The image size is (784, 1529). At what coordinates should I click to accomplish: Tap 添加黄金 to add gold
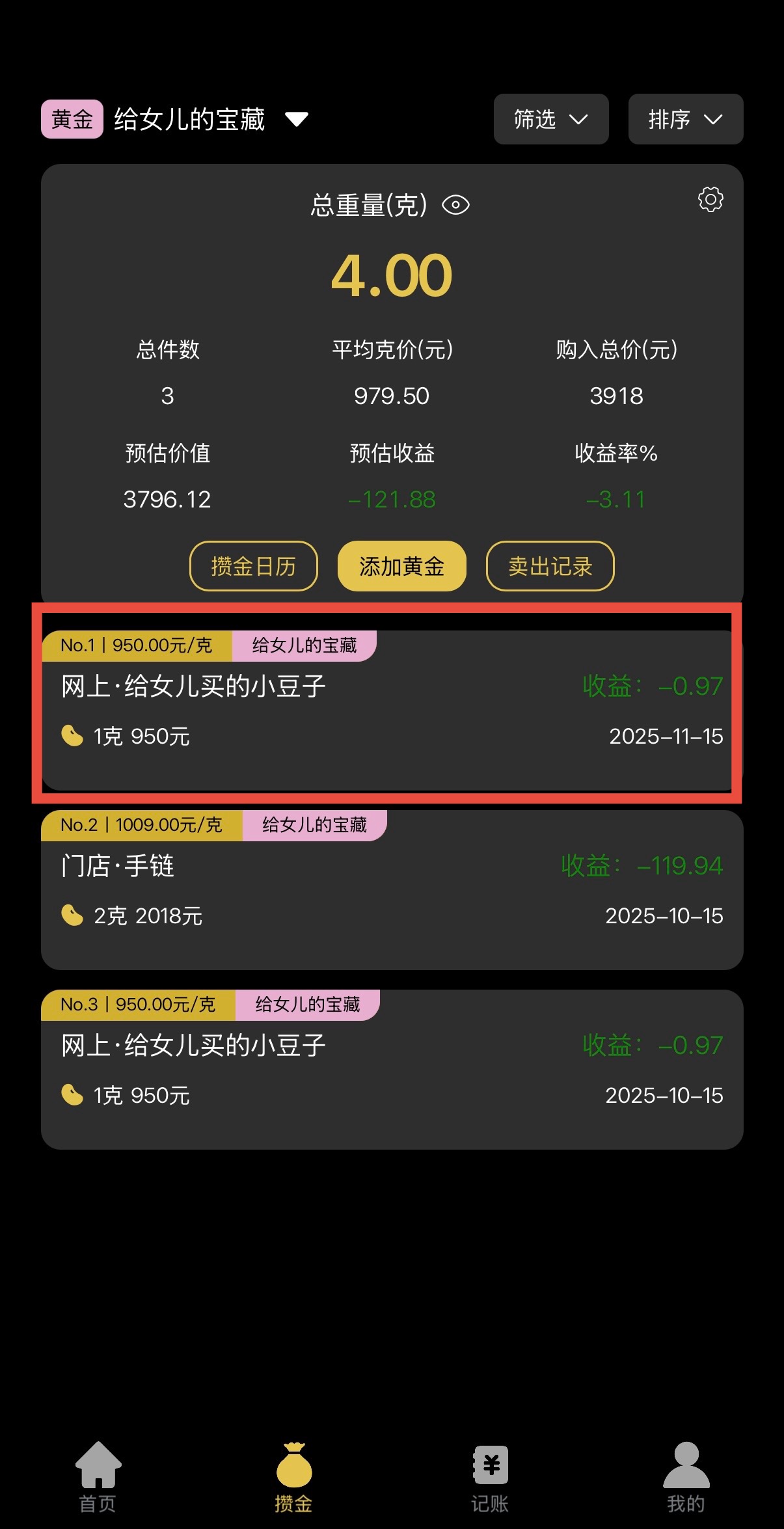[401, 566]
